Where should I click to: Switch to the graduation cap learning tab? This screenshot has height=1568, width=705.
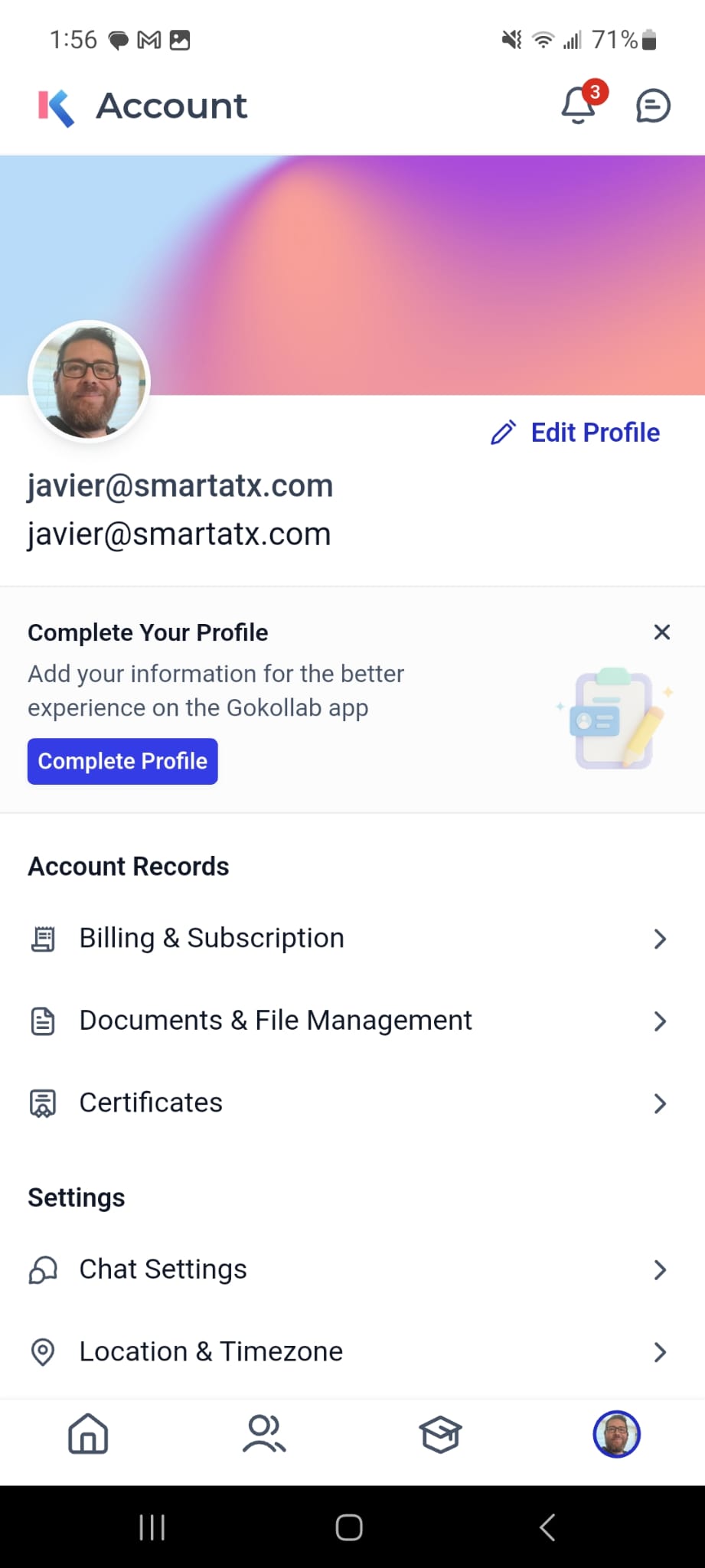click(x=440, y=1434)
